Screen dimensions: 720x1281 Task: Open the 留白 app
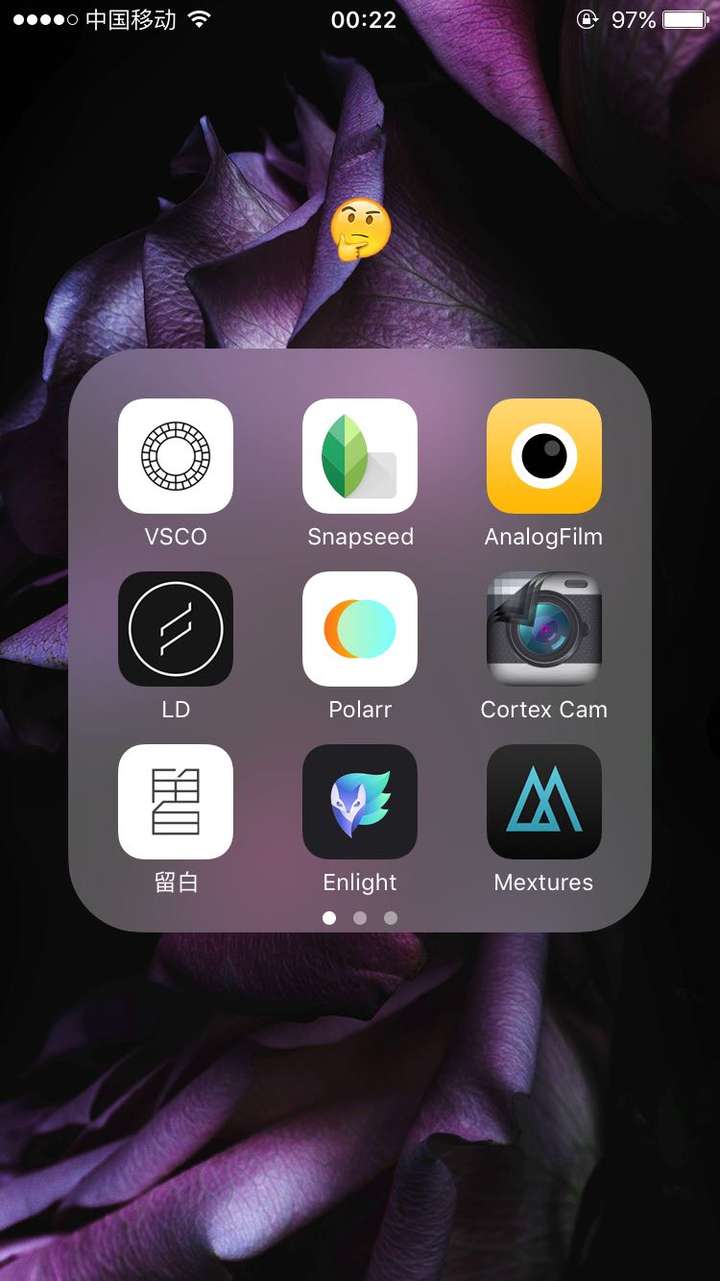176,802
